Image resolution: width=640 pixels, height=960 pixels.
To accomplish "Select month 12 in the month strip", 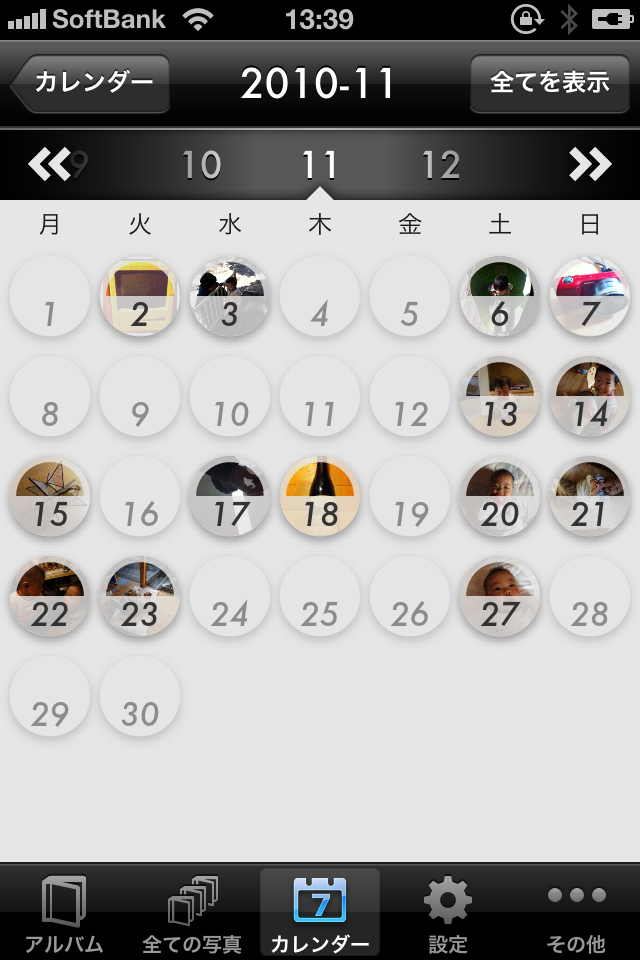I will coord(440,165).
